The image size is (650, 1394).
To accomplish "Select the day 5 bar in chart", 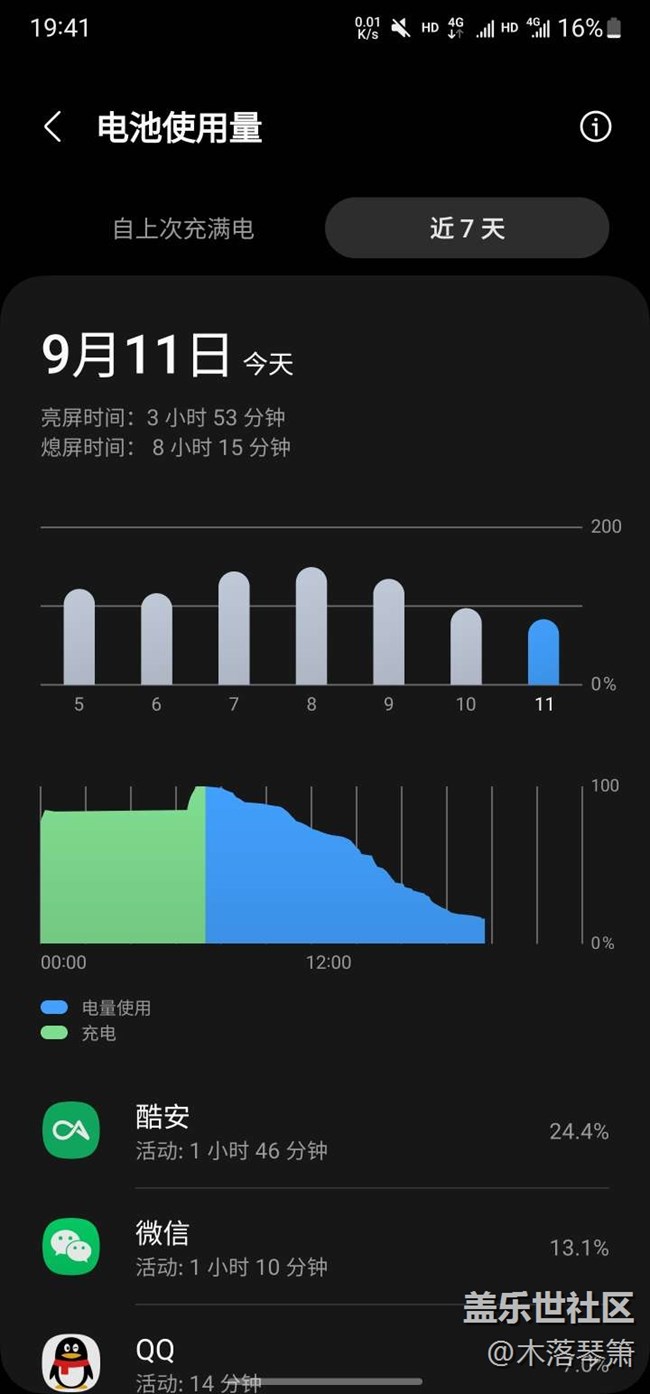I will [79, 638].
